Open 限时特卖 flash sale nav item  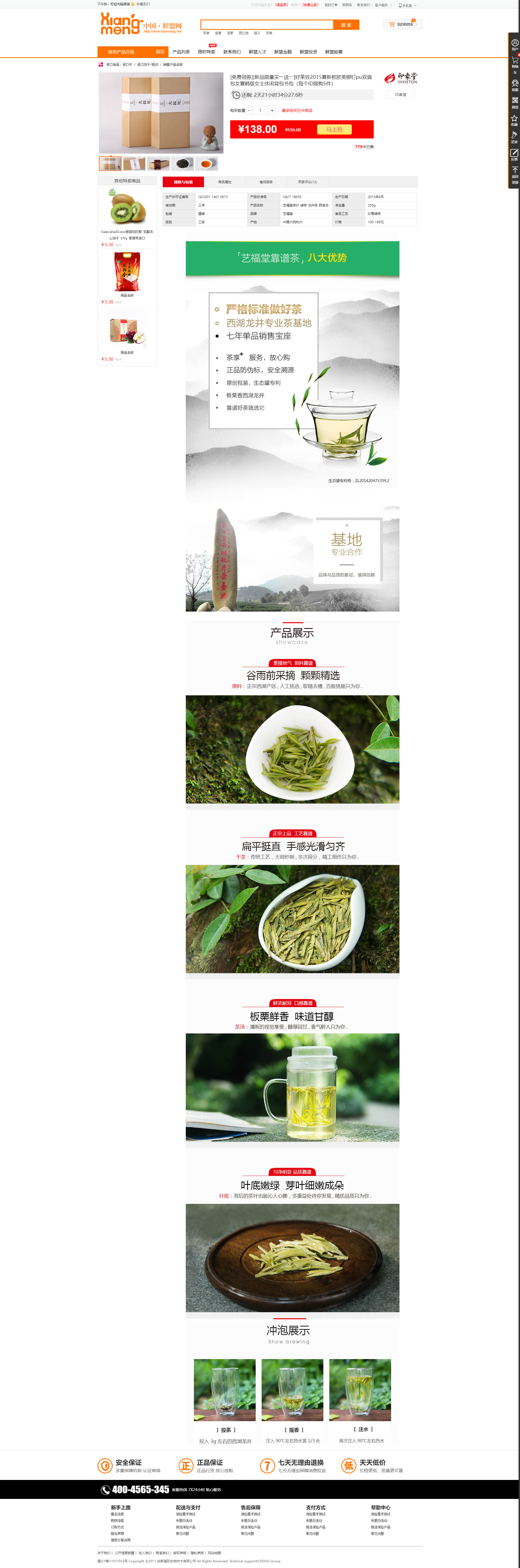click(206, 52)
